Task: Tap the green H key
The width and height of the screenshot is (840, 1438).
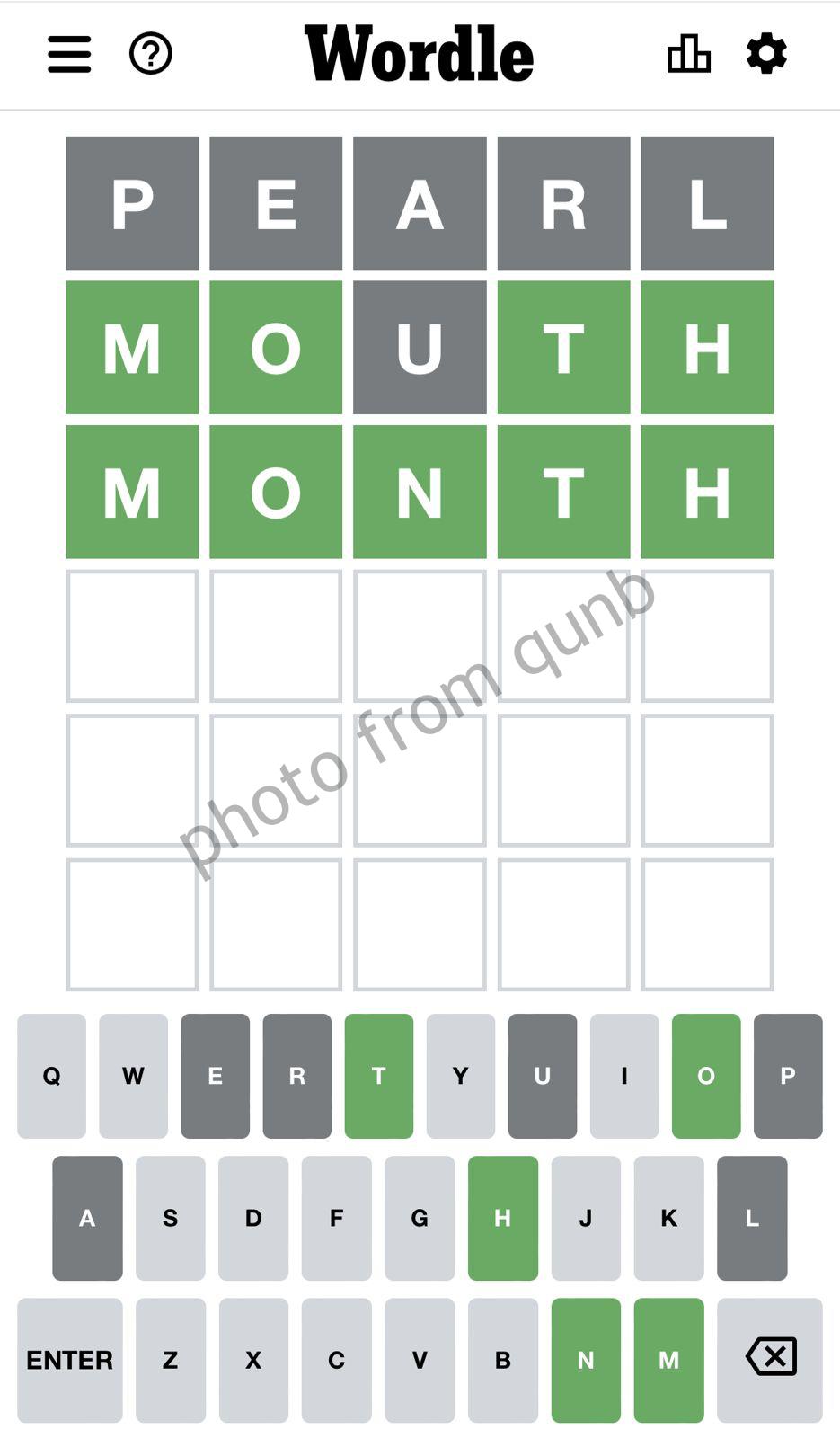Action: pos(503,1218)
